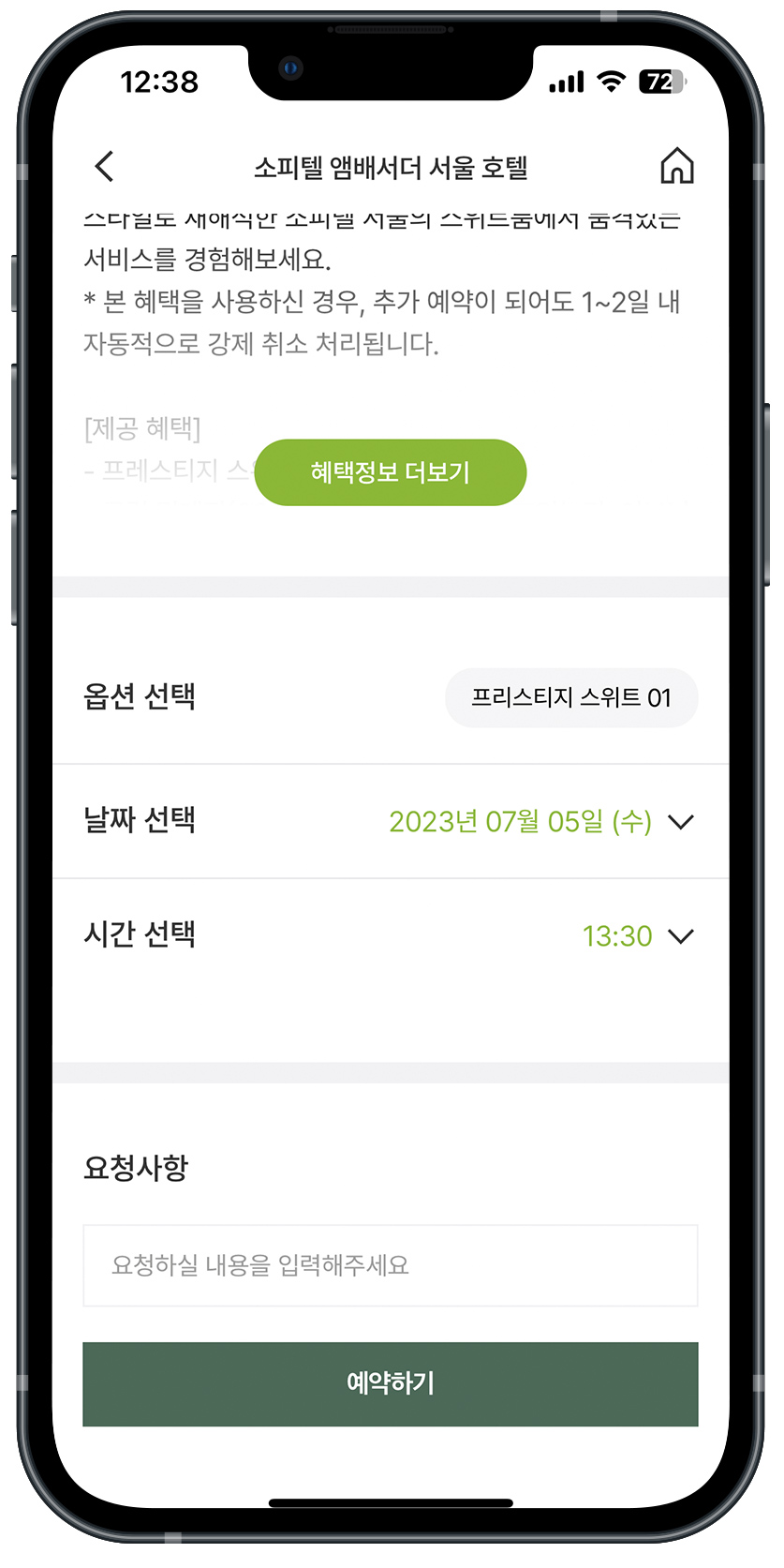Screen dimensions: 784x1568
Task: Open the 시간 선택 time dropdown
Action: (x=637, y=935)
